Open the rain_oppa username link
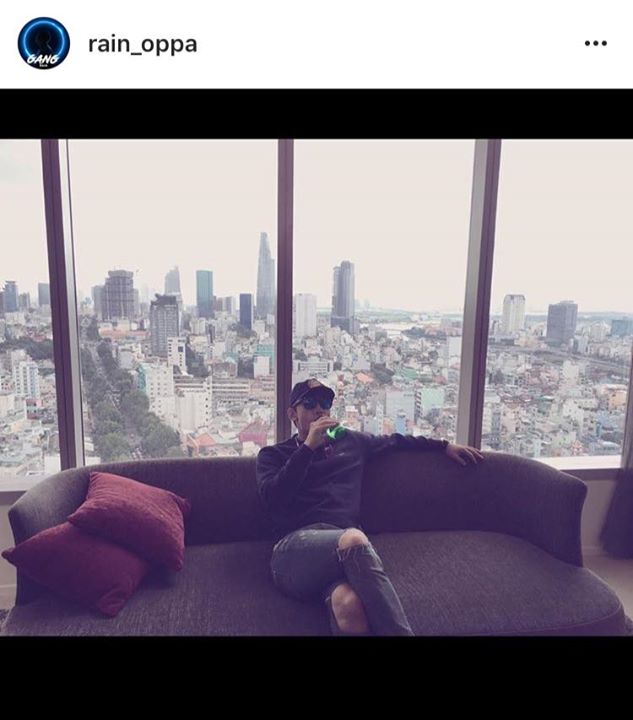The height and width of the screenshot is (720, 633). [142, 44]
